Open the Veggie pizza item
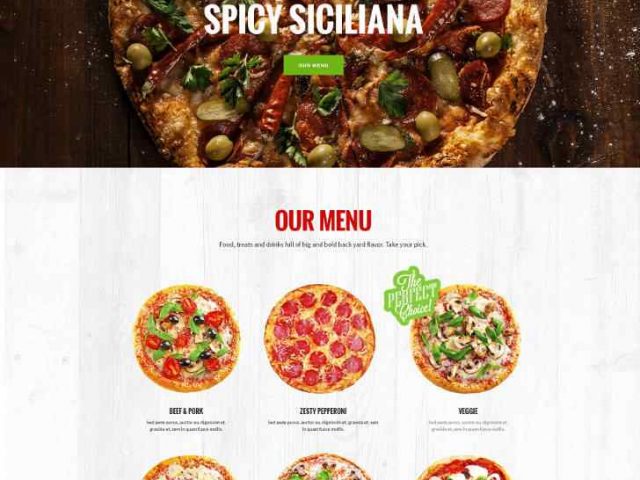This screenshot has width=640, height=480. pyautogui.click(x=467, y=340)
